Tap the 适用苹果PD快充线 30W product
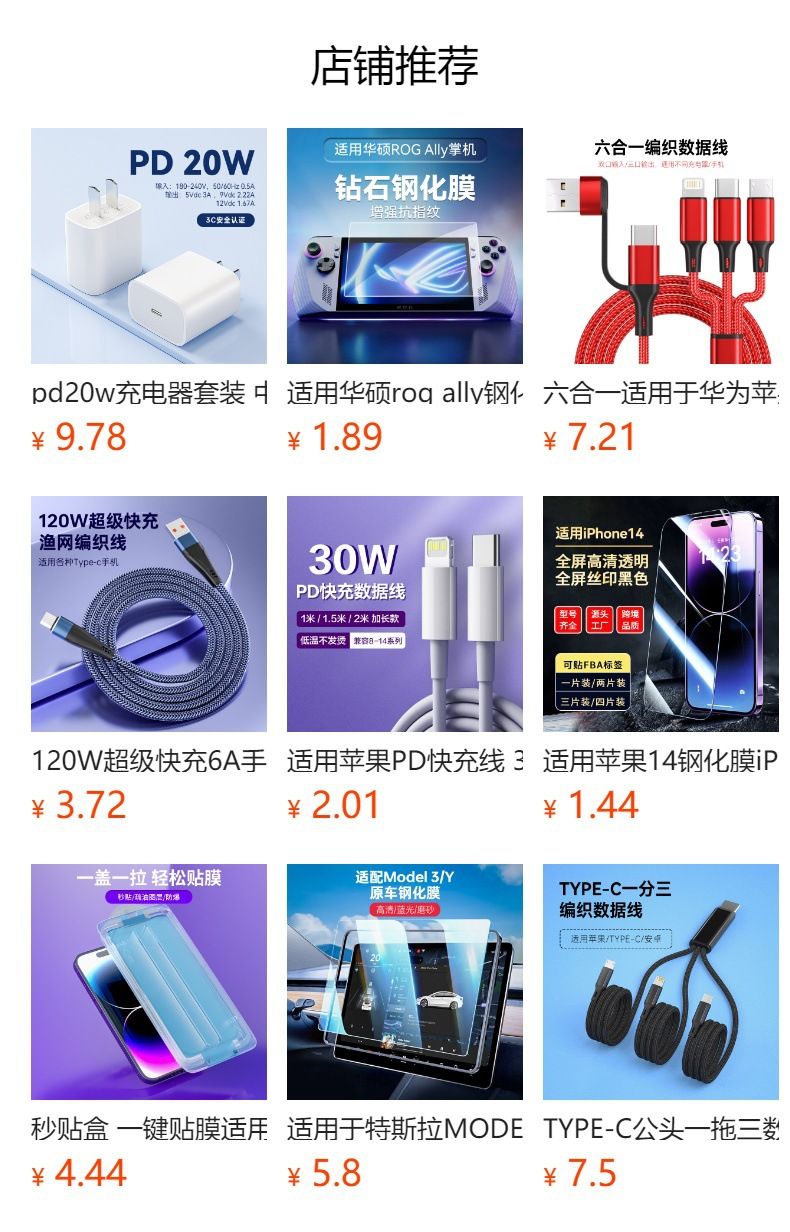This screenshot has height=1232, width=790. (405, 614)
